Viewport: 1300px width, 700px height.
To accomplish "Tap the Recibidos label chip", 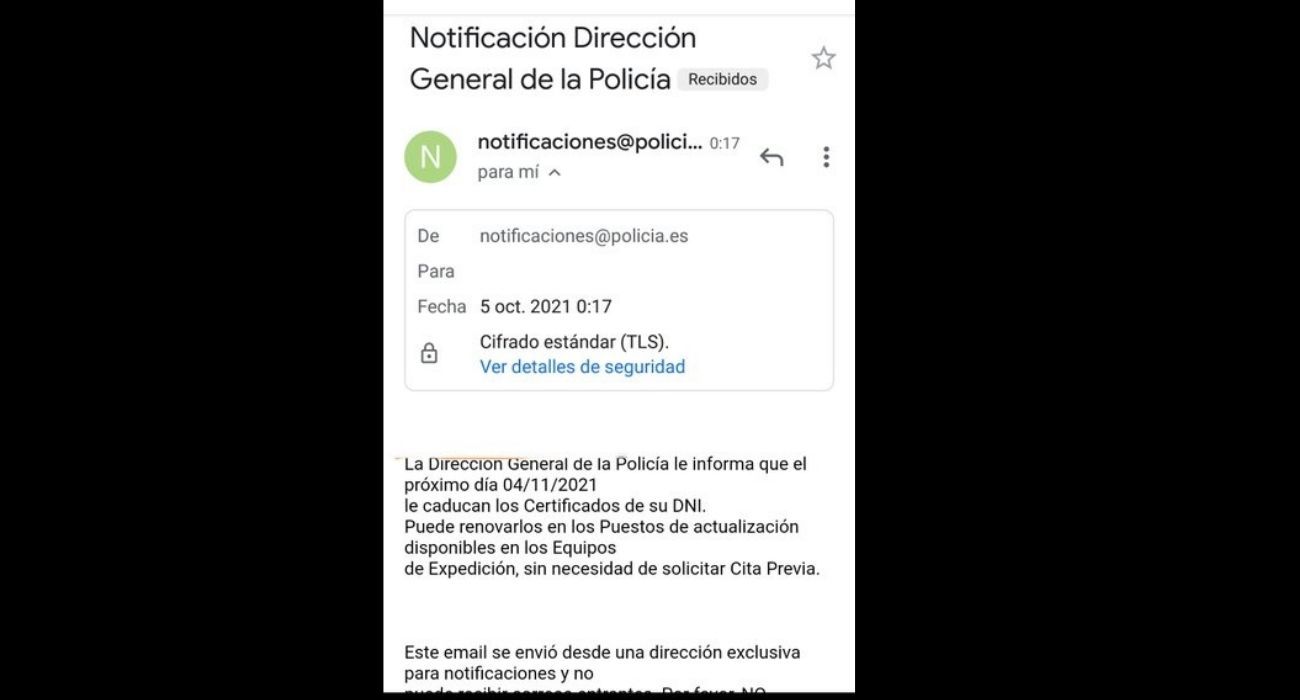I will [x=722, y=79].
